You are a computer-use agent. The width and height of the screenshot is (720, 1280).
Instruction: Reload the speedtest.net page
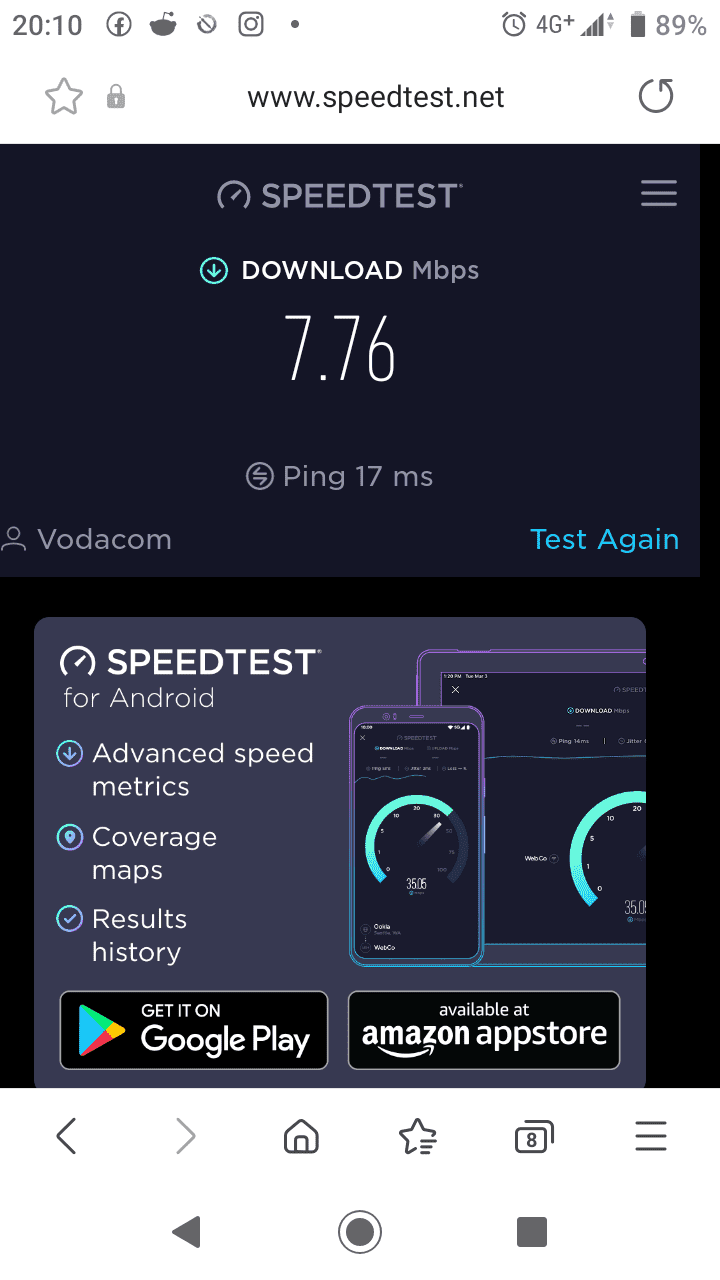click(656, 97)
